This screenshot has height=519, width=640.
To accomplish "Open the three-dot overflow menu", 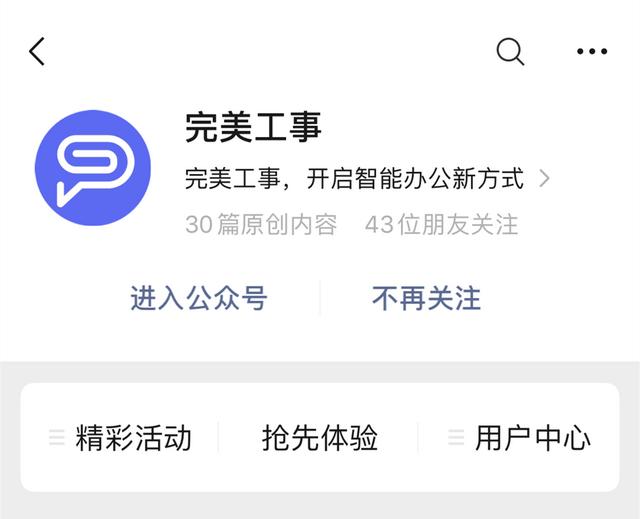I will pos(592,52).
